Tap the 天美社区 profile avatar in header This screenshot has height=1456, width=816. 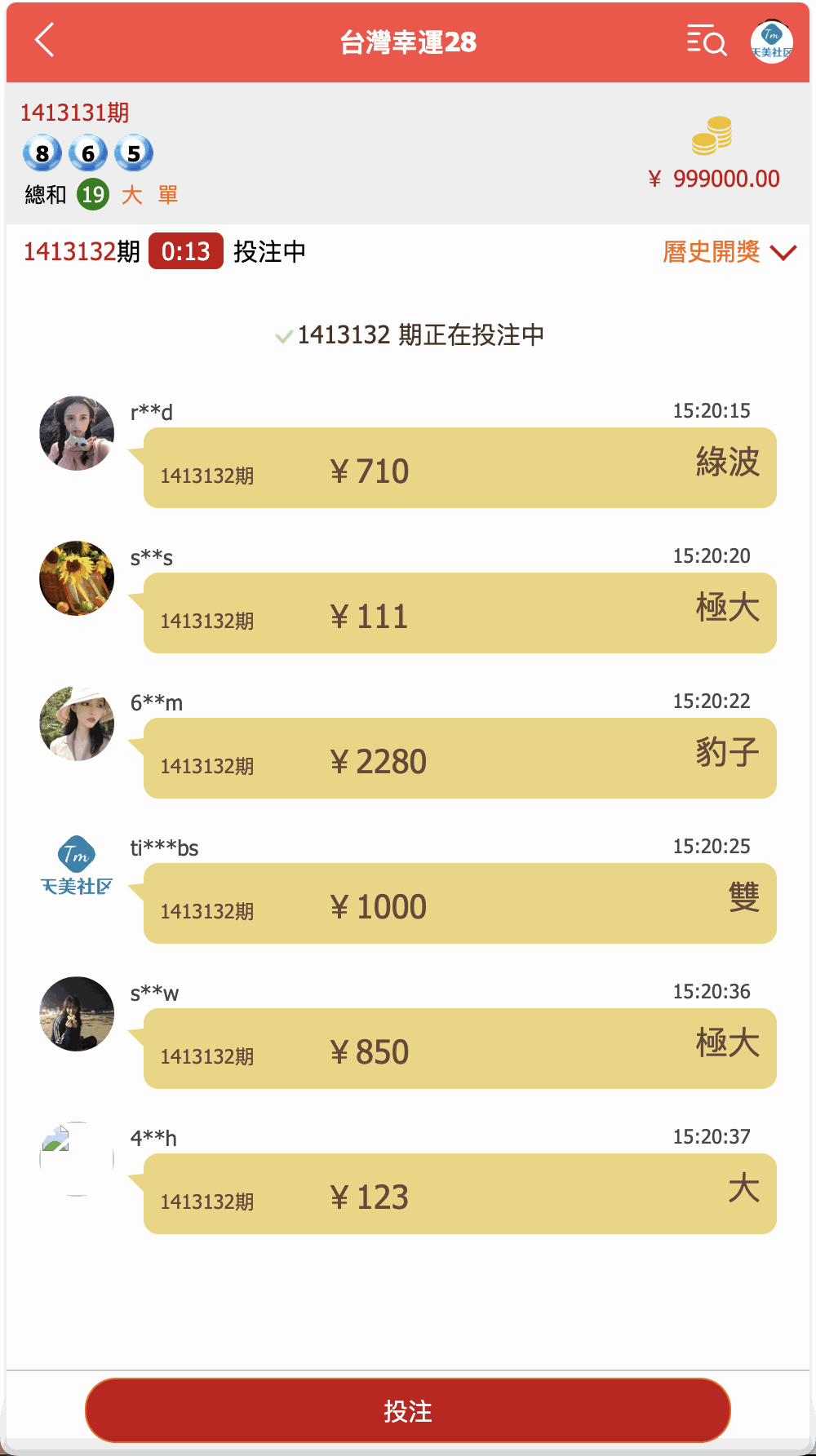click(772, 42)
